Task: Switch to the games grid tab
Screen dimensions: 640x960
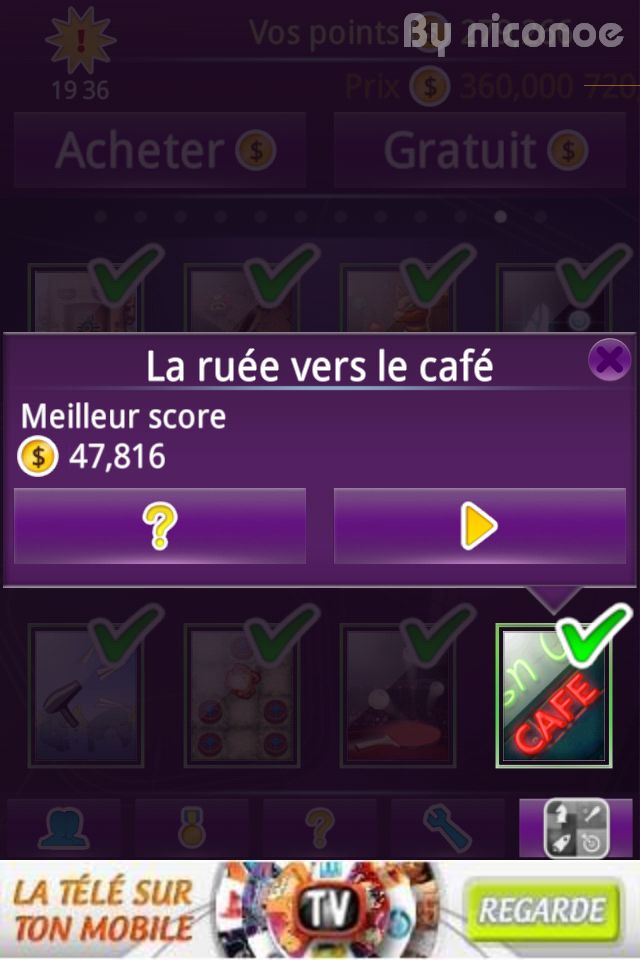Action: 575,828
